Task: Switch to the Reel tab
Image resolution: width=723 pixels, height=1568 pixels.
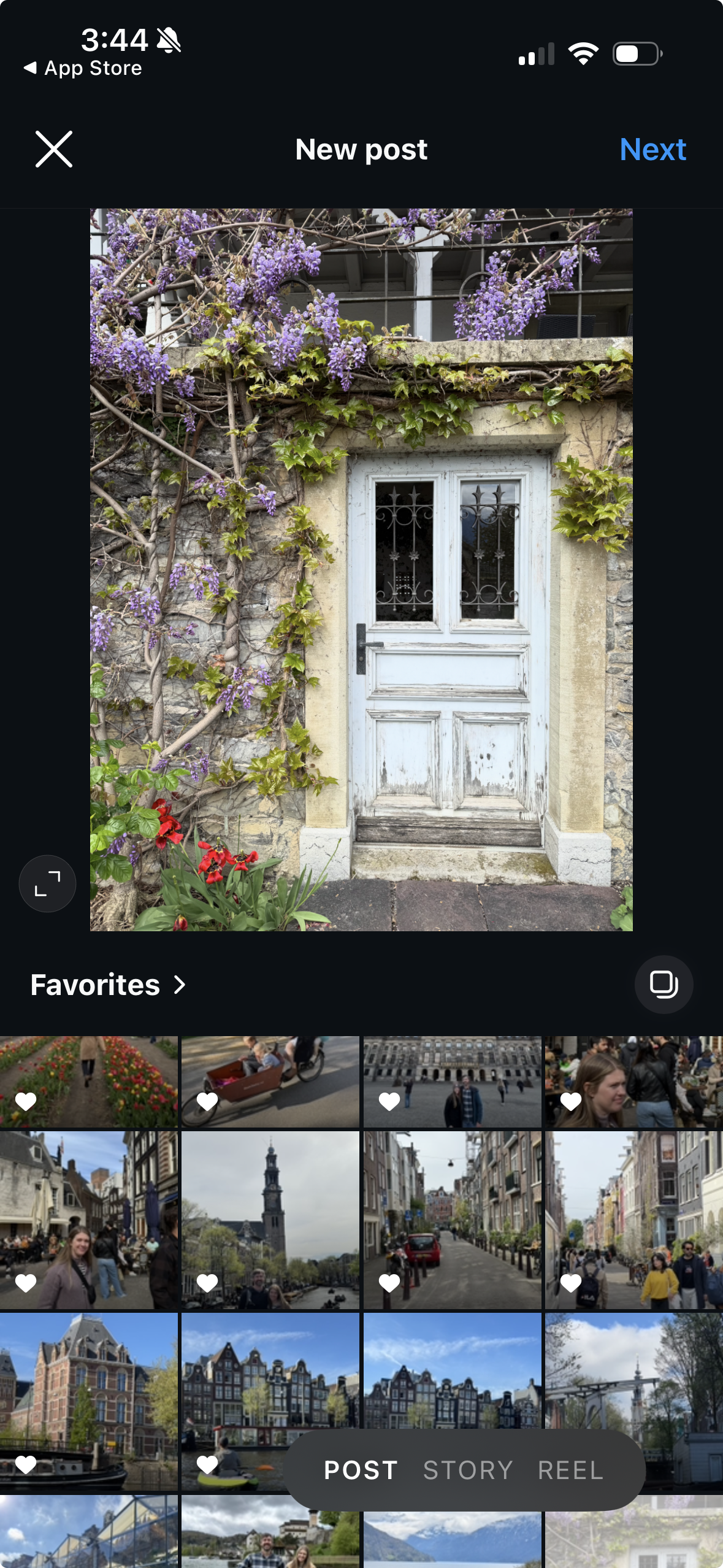Action: (570, 1470)
